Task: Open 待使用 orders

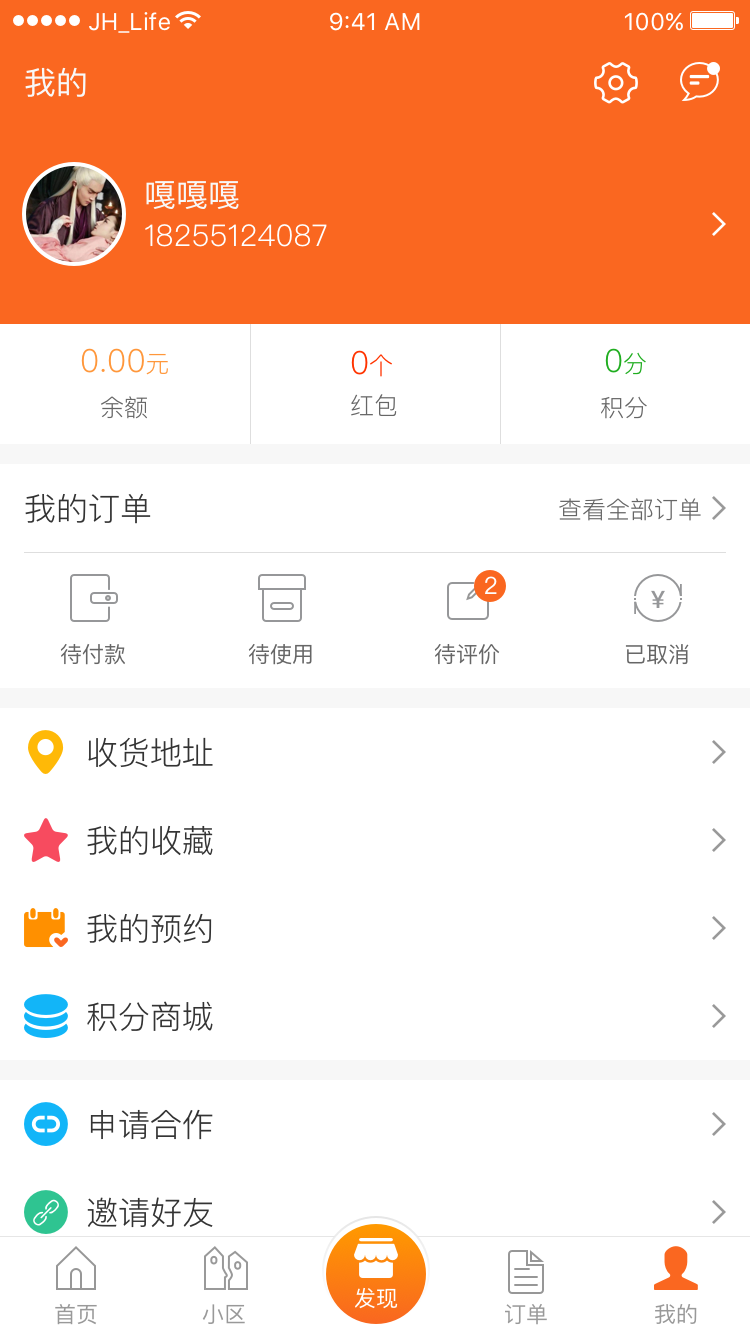Action: [x=281, y=620]
